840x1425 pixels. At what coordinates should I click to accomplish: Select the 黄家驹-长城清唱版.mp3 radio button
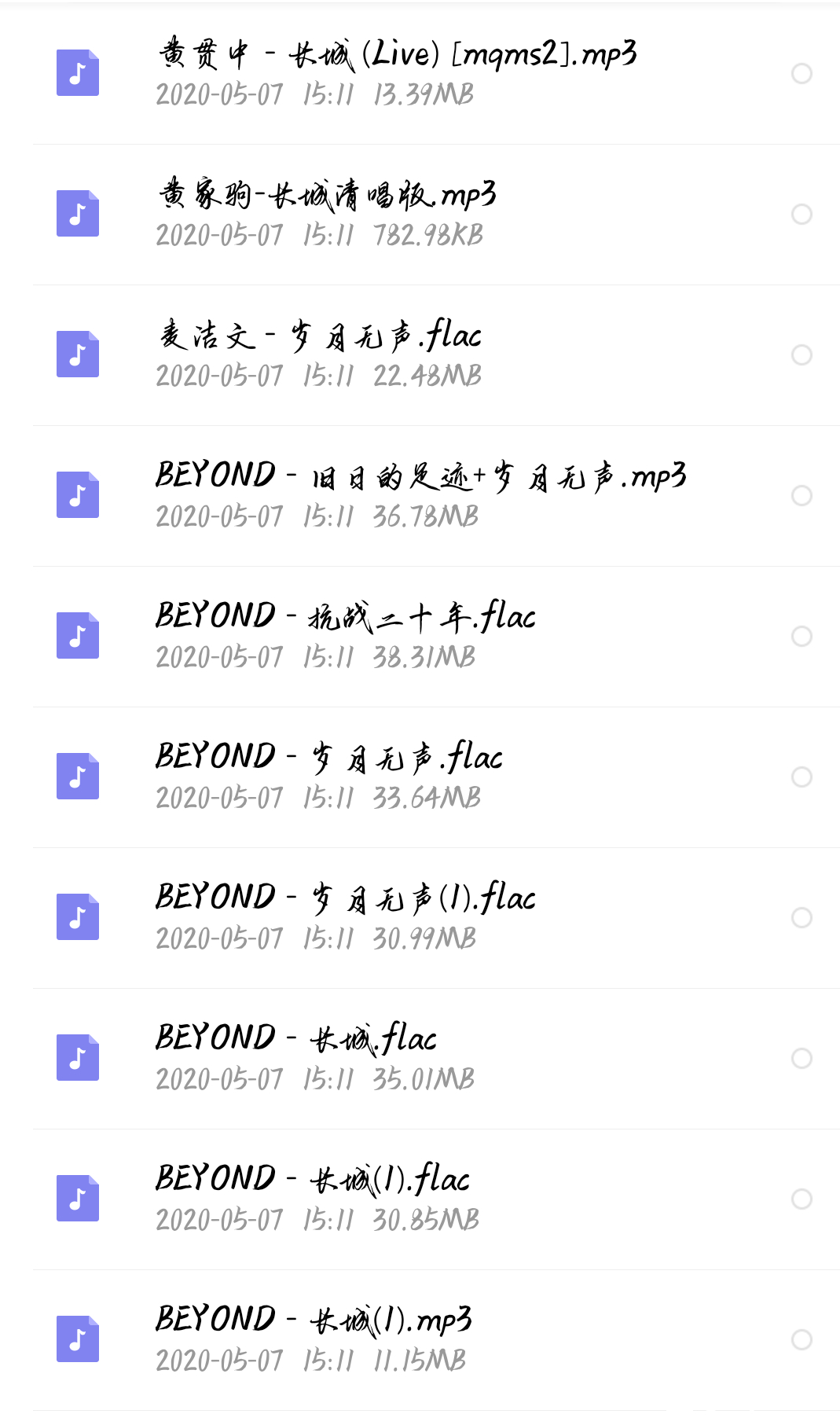pyautogui.click(x=801, y=214)
